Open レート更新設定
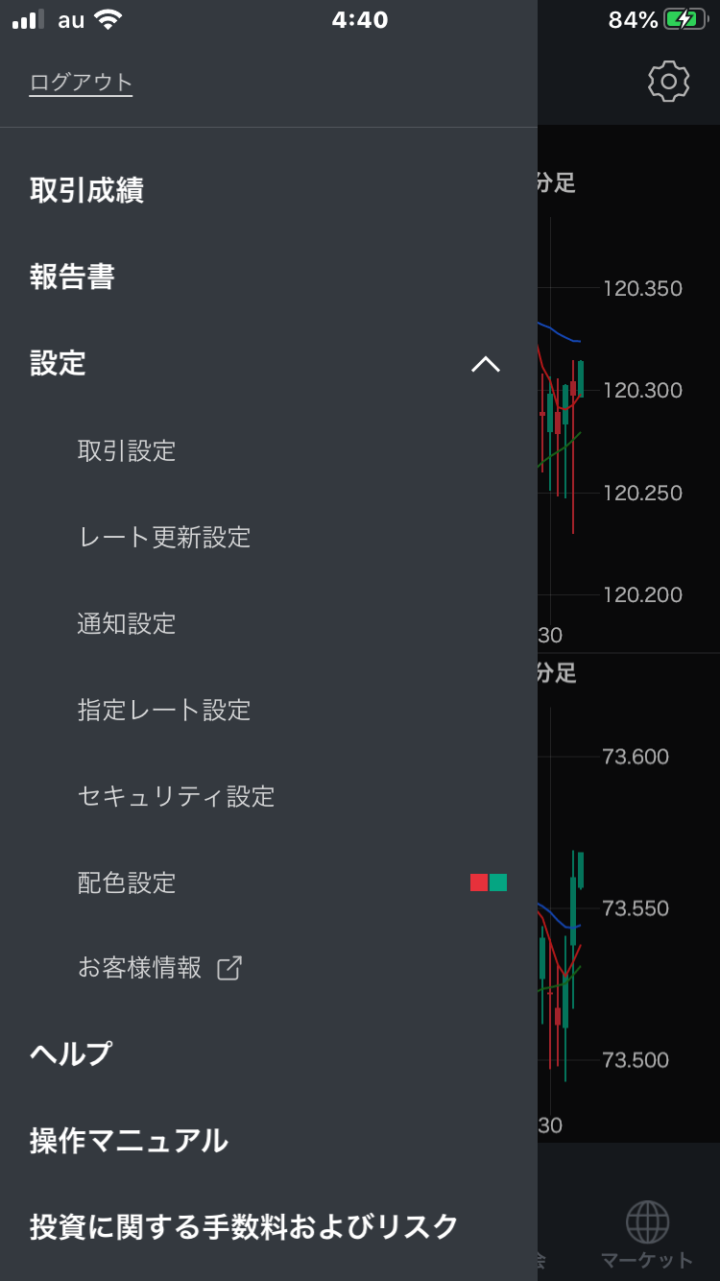 click(268, 537)
